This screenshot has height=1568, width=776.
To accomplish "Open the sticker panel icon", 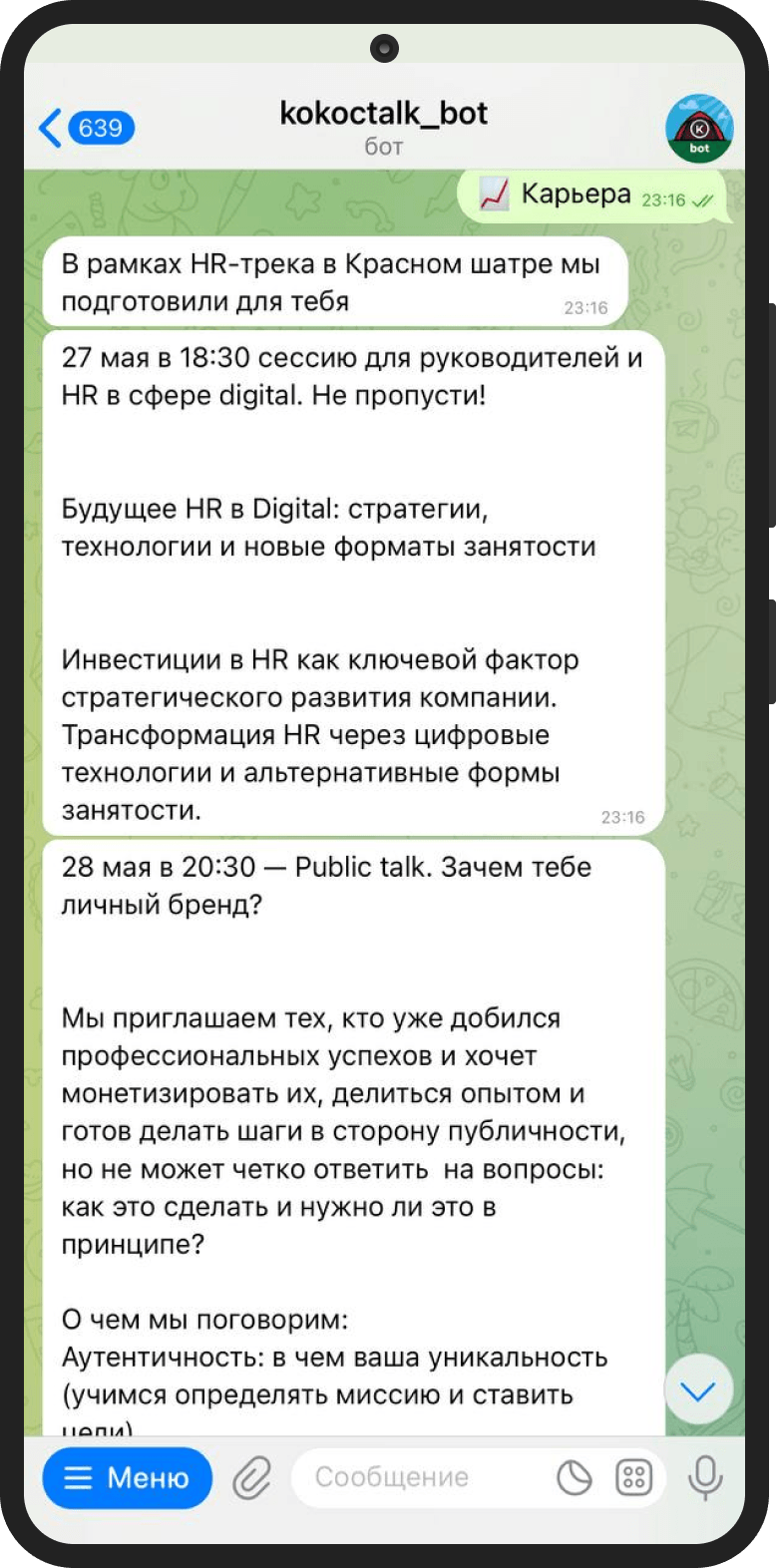I will click(574, 1477).
